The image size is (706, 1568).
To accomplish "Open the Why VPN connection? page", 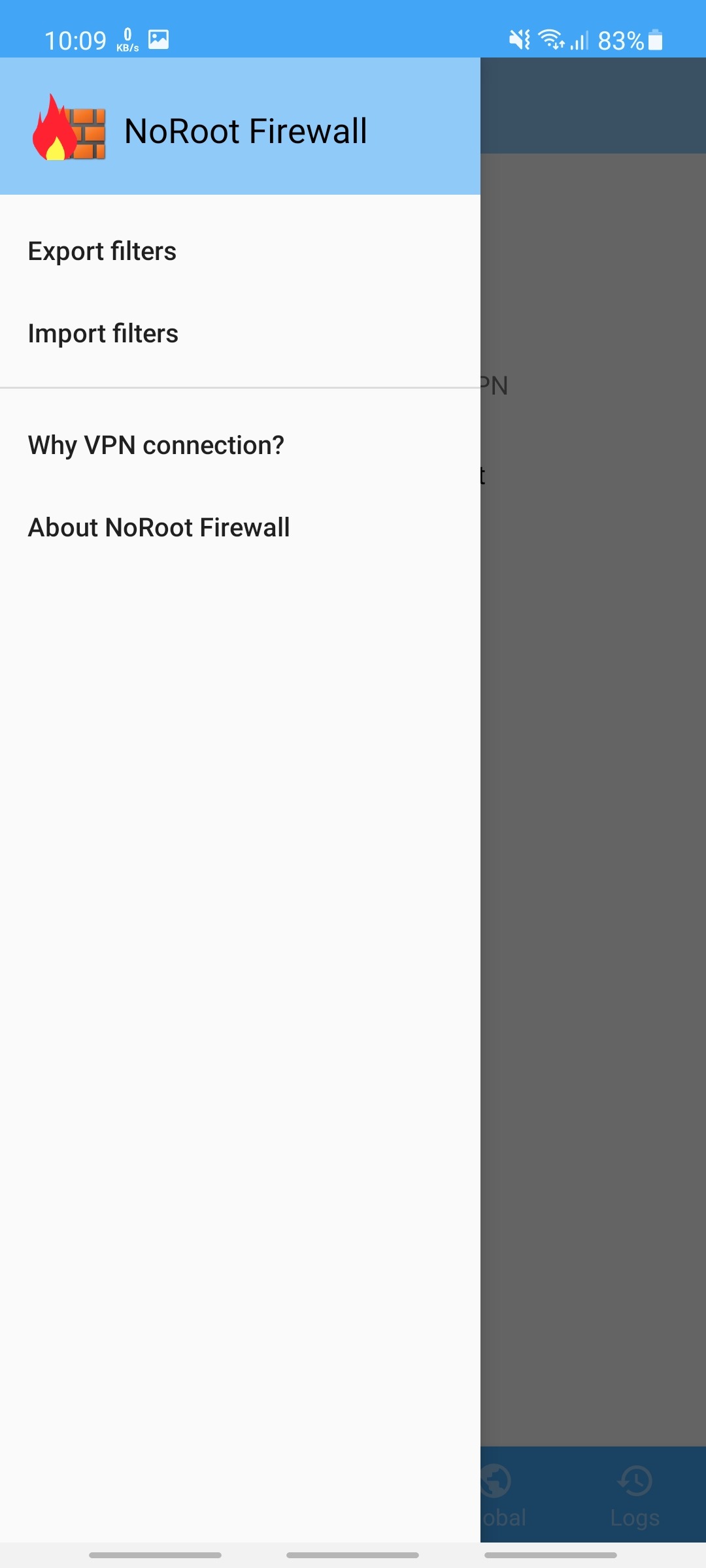I will click(156, 446).
